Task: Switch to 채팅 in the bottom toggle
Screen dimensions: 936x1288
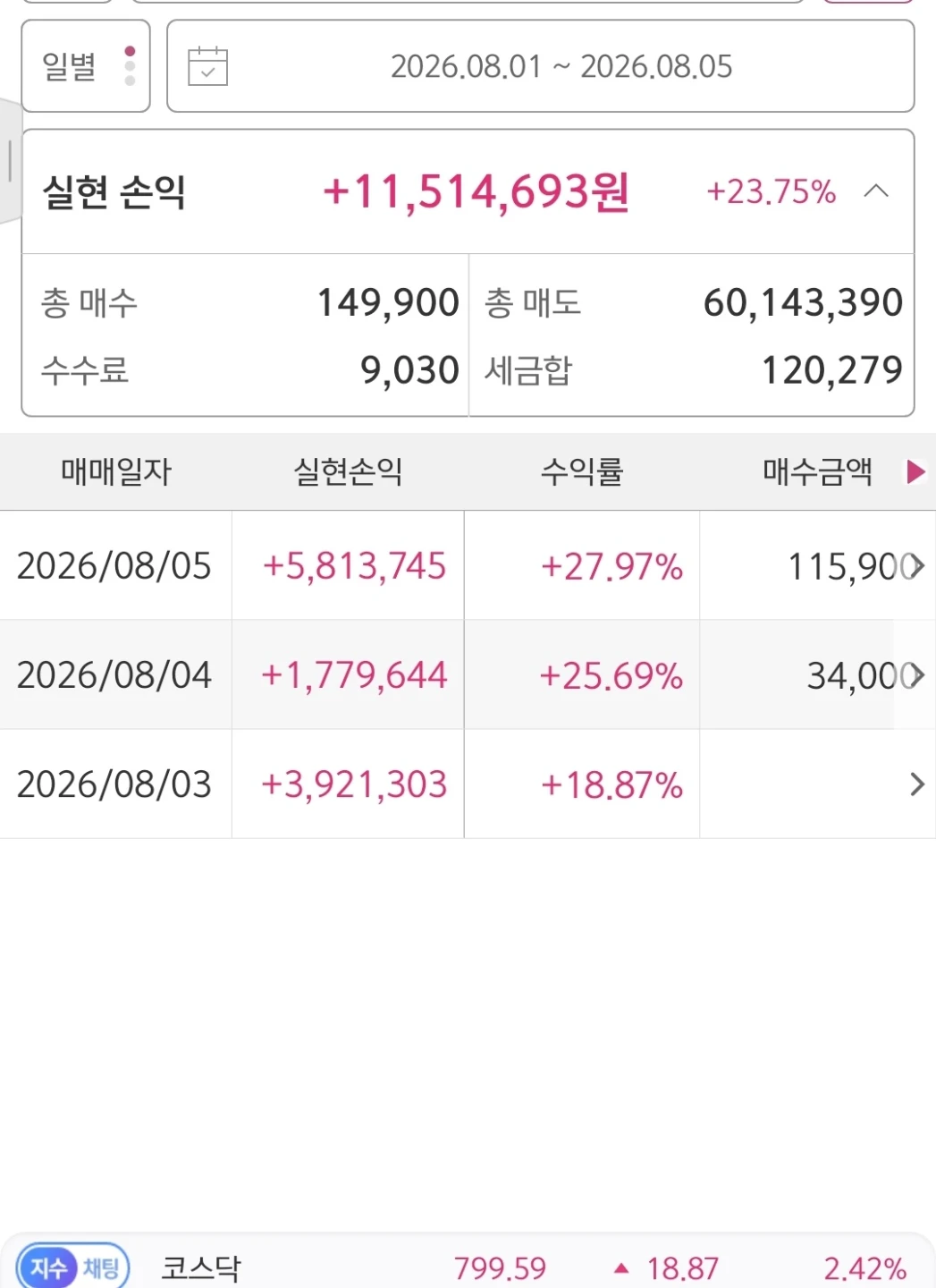Action: [101, 1267]
